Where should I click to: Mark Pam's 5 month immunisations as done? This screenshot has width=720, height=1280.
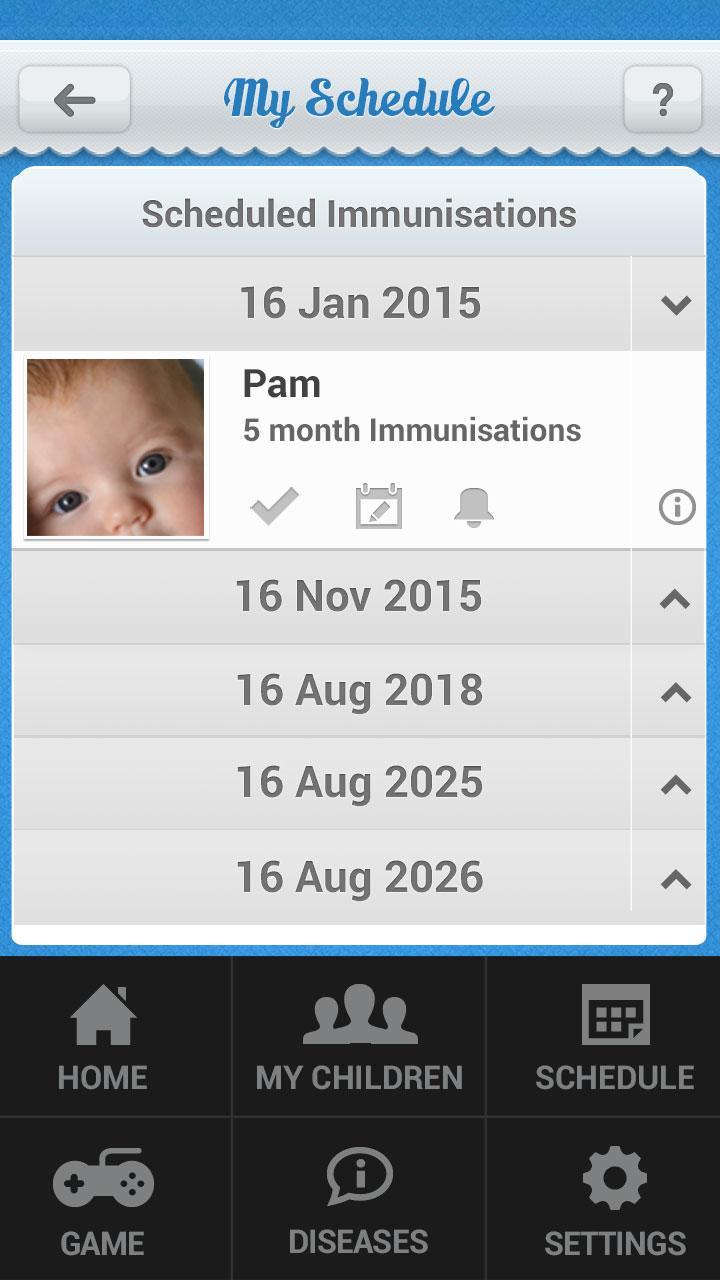point(274,506)
